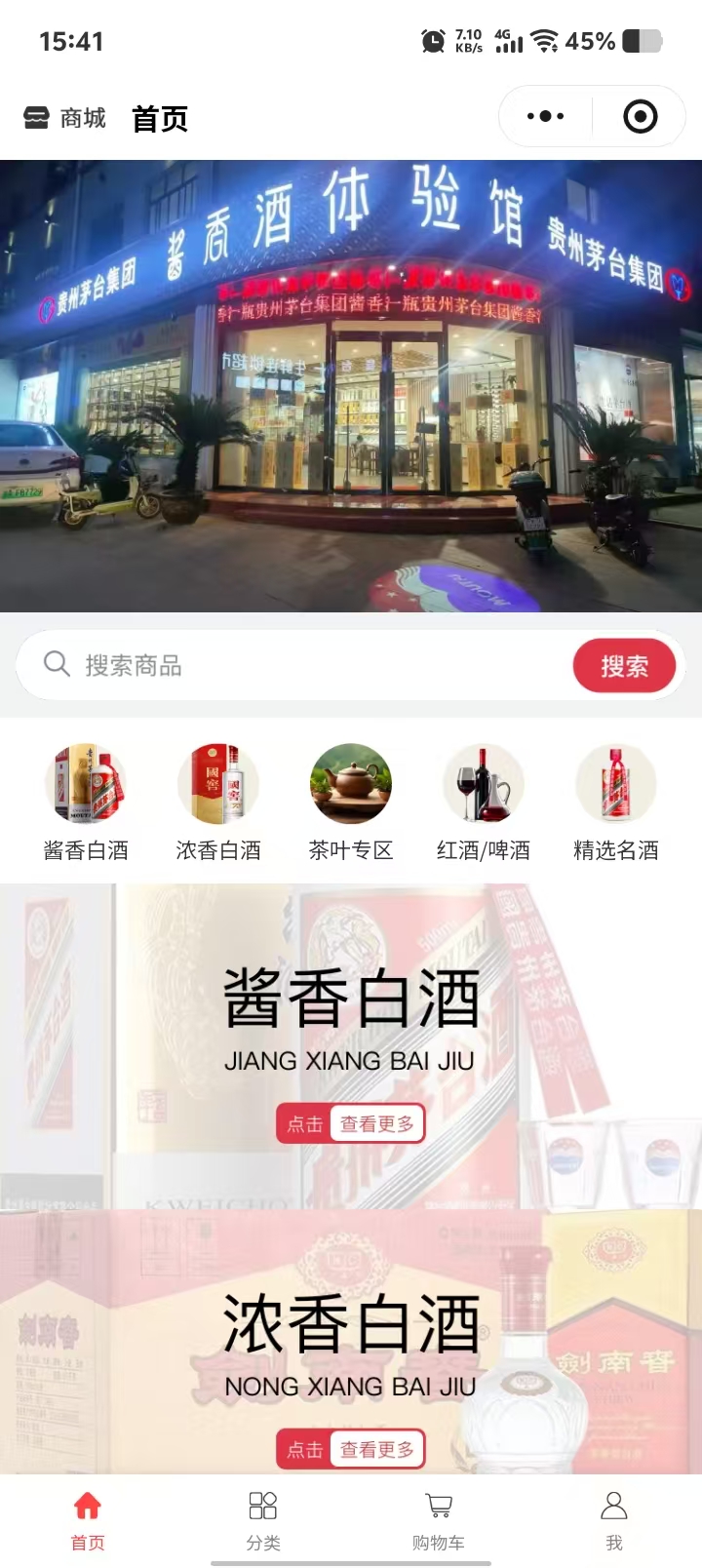Open the 搜索商品 search field

[292, 665]
